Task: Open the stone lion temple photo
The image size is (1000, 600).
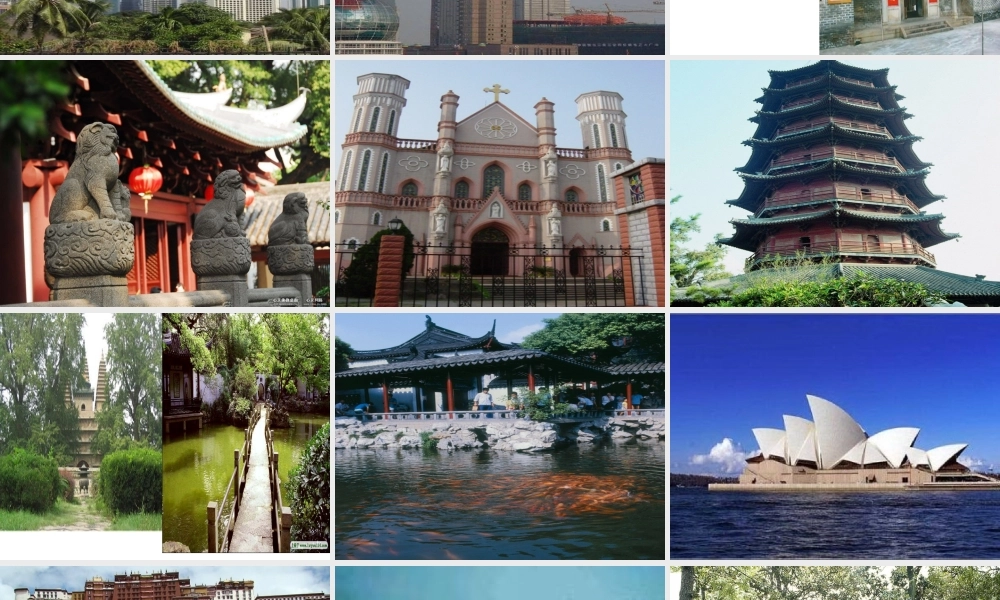Action: coord(165,183)
